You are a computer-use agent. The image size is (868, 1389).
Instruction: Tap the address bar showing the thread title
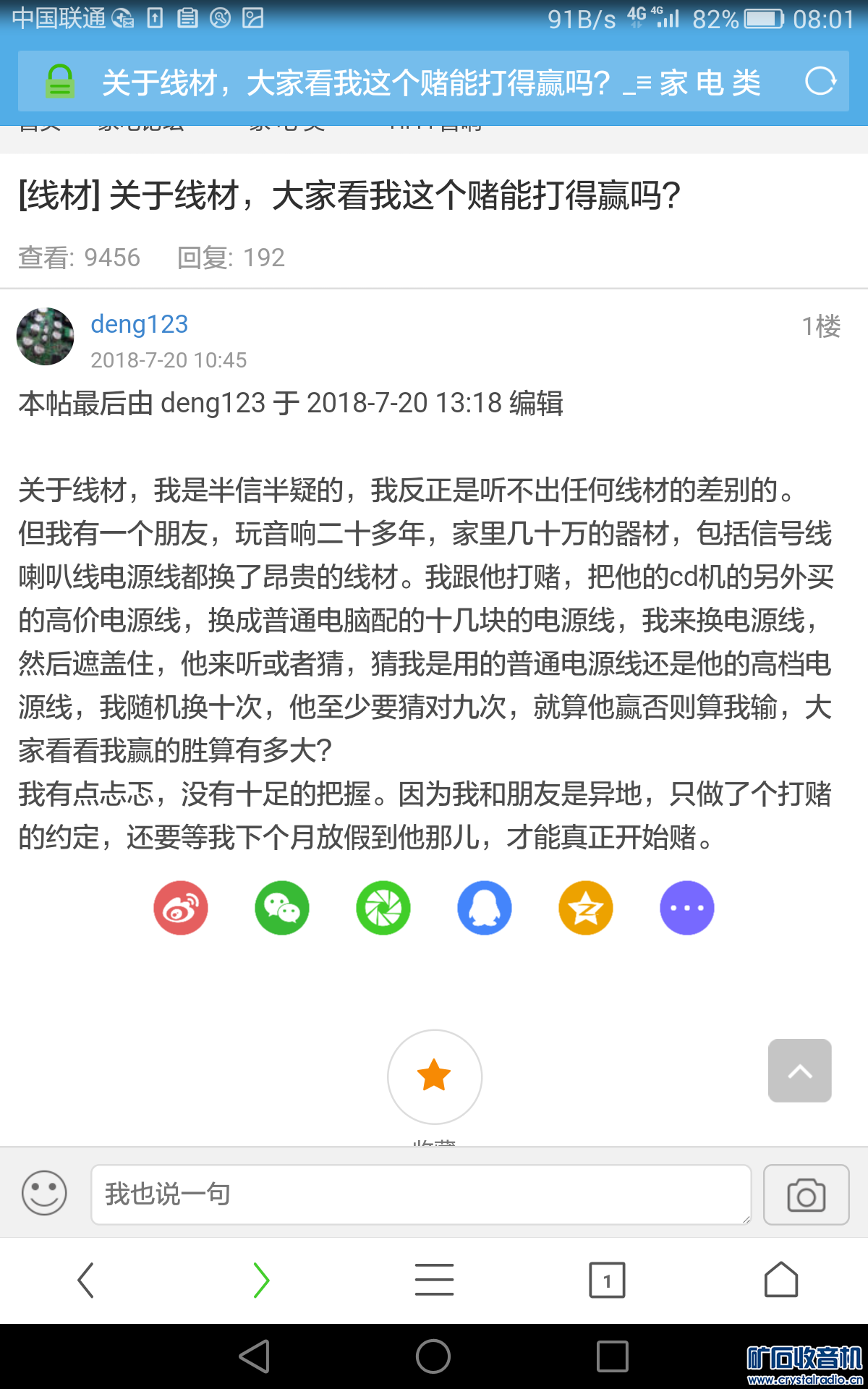tap(430, 82)
